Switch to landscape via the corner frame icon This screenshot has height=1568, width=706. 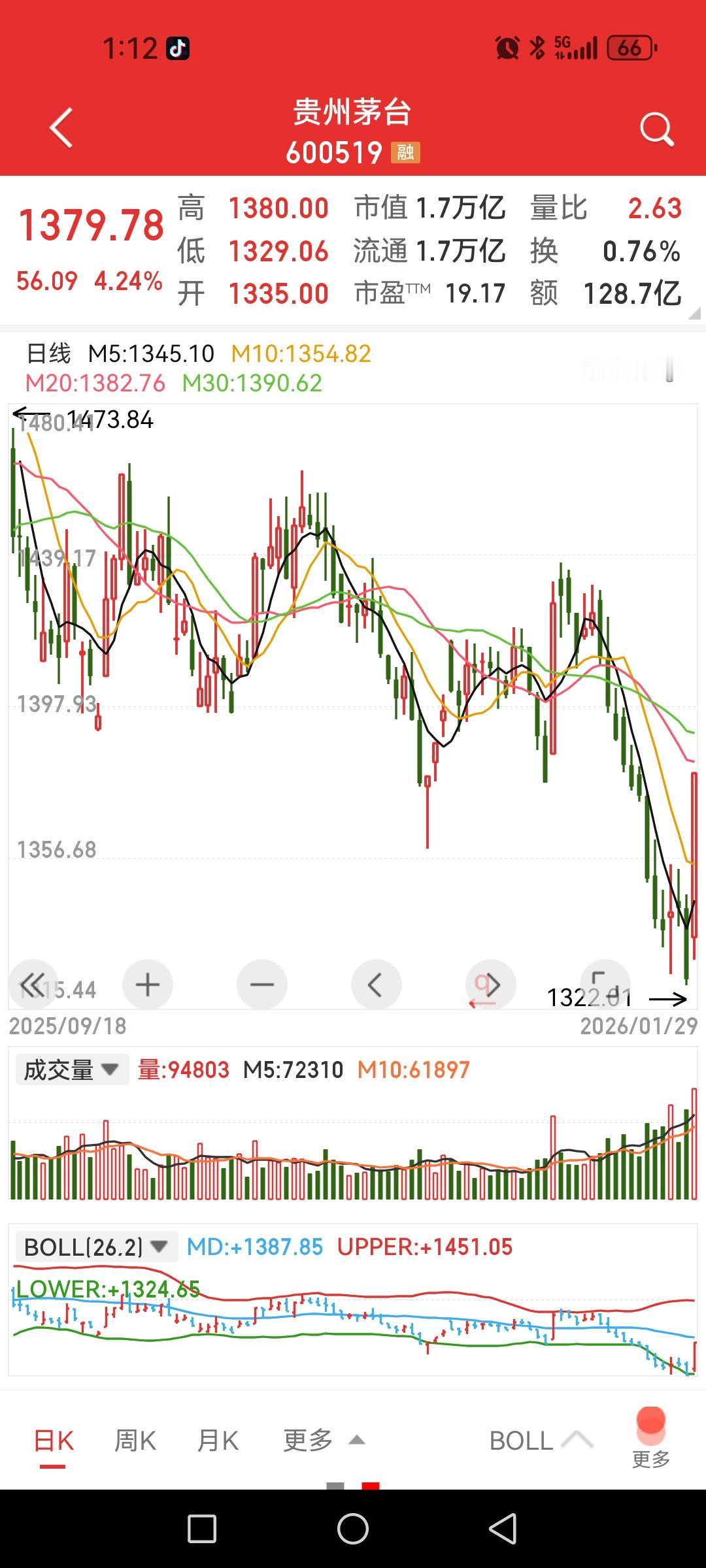click(605, 985)
